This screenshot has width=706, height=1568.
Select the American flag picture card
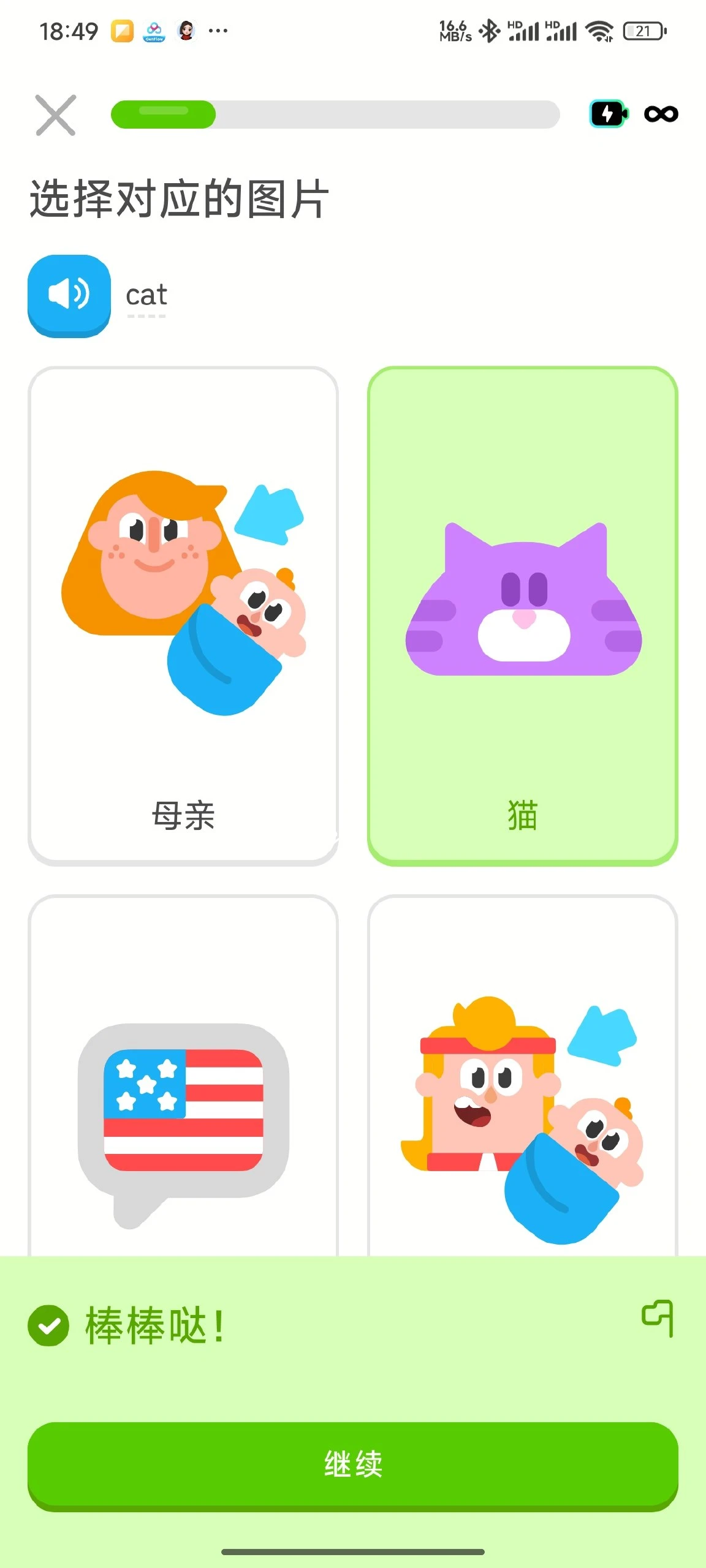pyautogui.click(x=183, y=1115)
